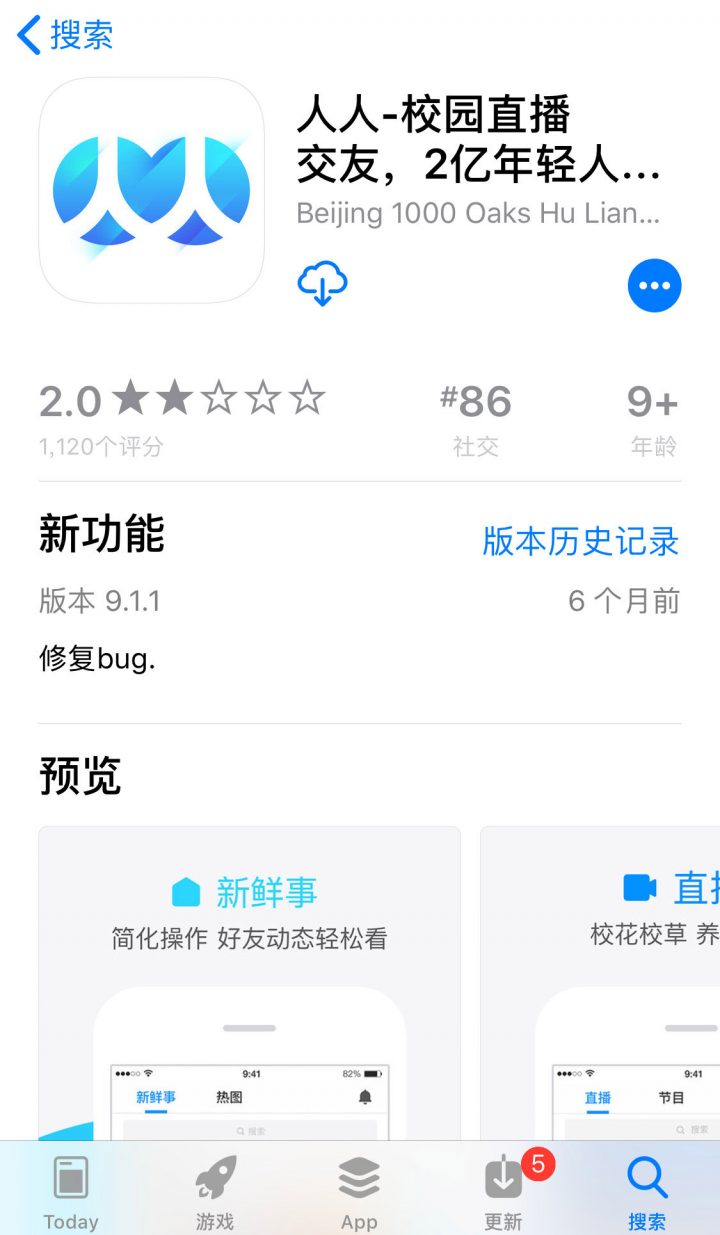This screenshot has width=720, height=1235.
Task: Go back using the 搜索 back chevron
Action: pos(30,35)
